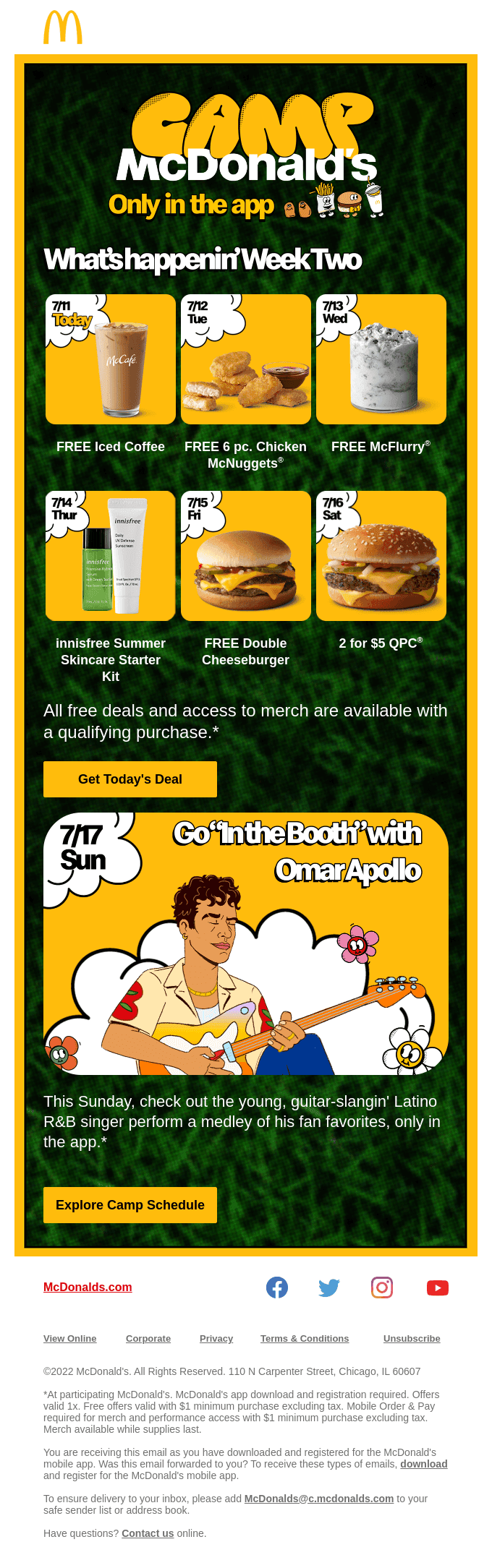Image resolution: width=492 pixels, height=1568 pixels.
Task: Visit McDonald's Twitter page
Action: pos(329,1288)
